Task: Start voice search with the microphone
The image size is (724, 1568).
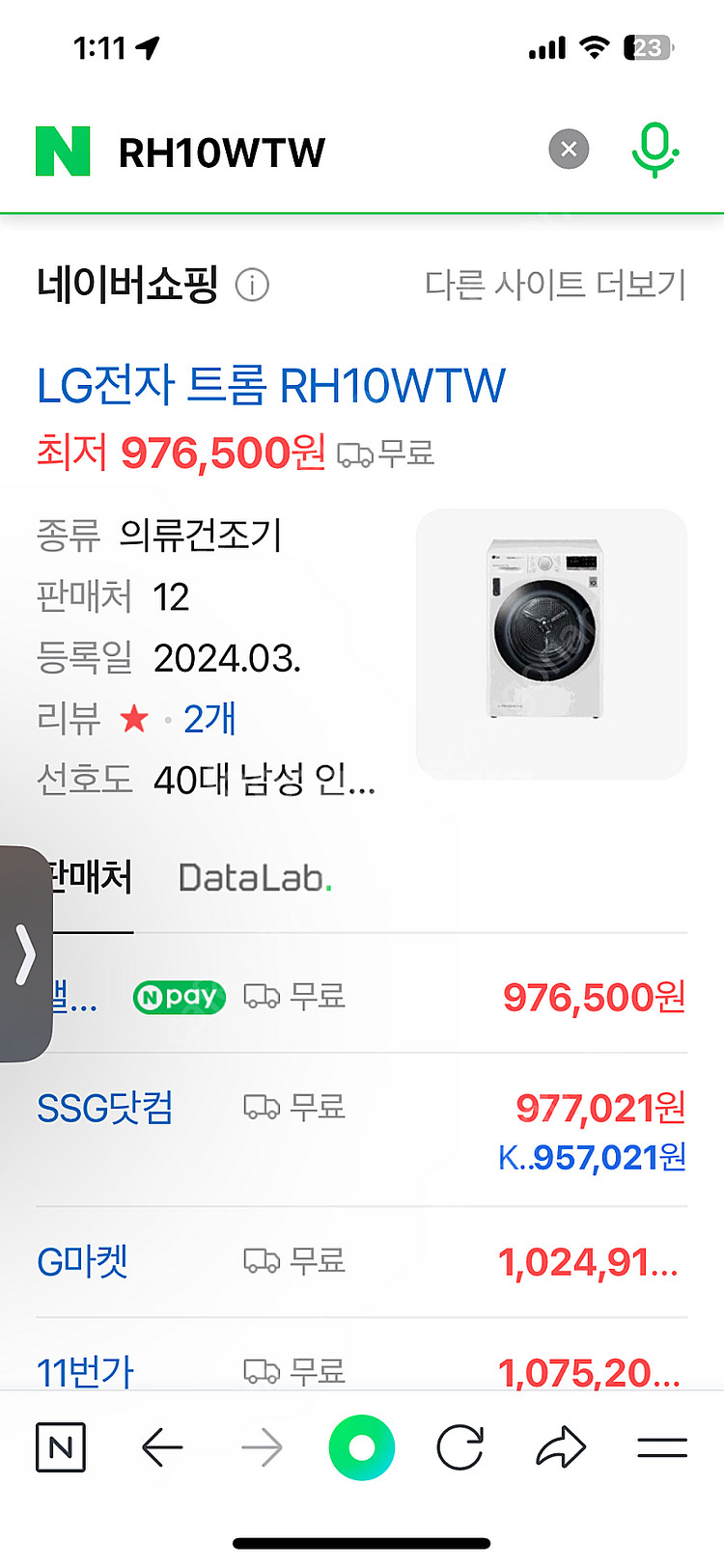Action: (654, 151)
